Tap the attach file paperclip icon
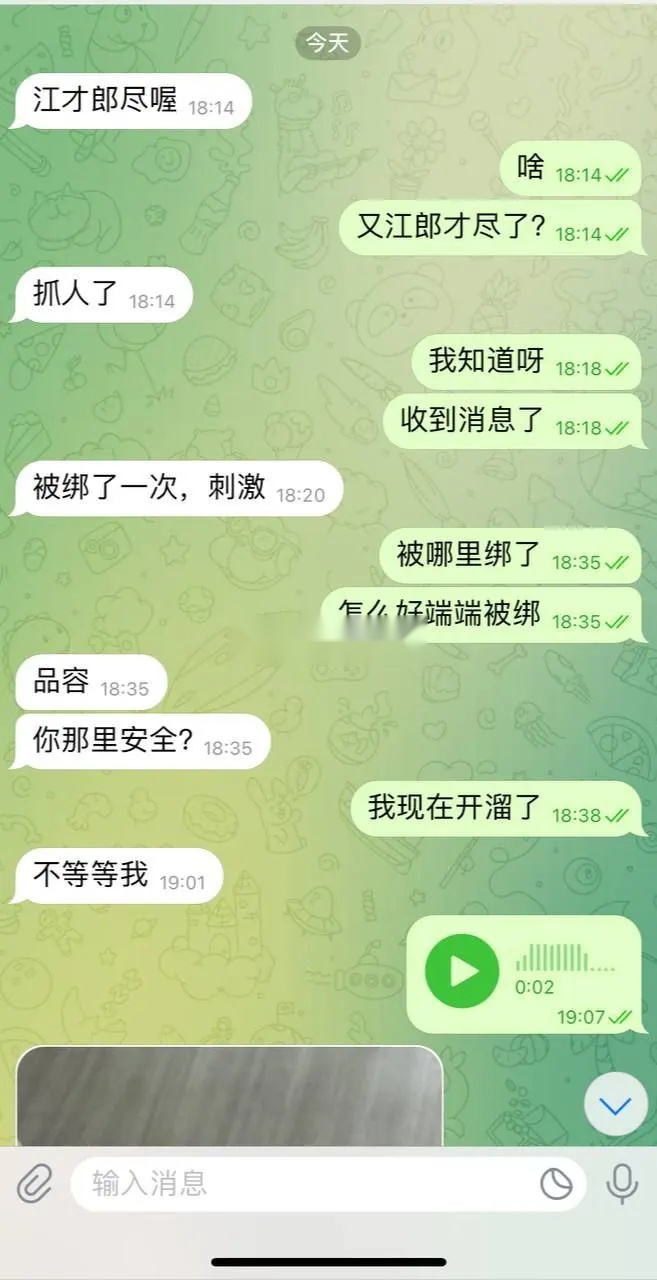The height and width of the screenshot is (1280, 657). 34,1184
